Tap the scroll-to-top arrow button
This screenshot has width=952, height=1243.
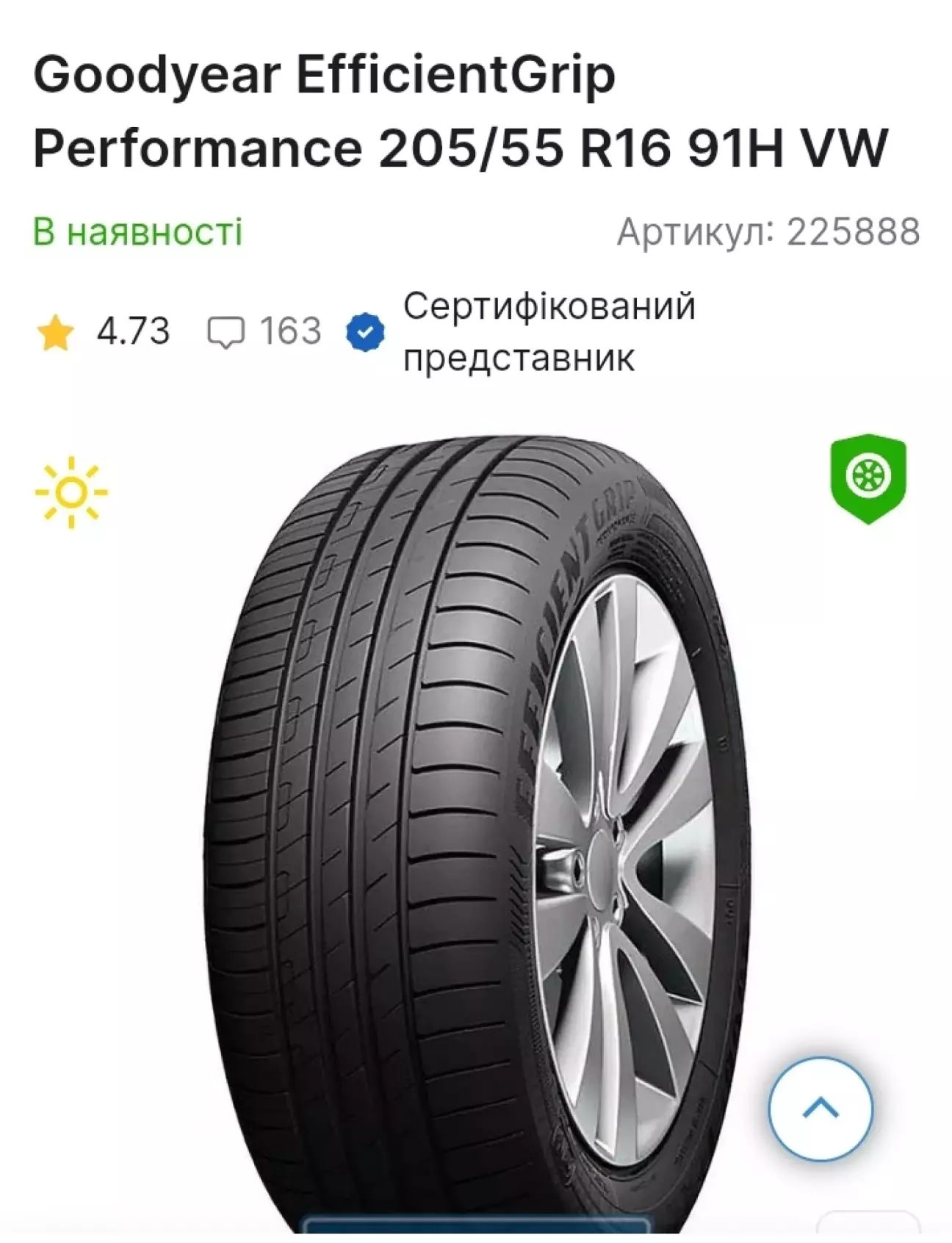[821, 1109]
